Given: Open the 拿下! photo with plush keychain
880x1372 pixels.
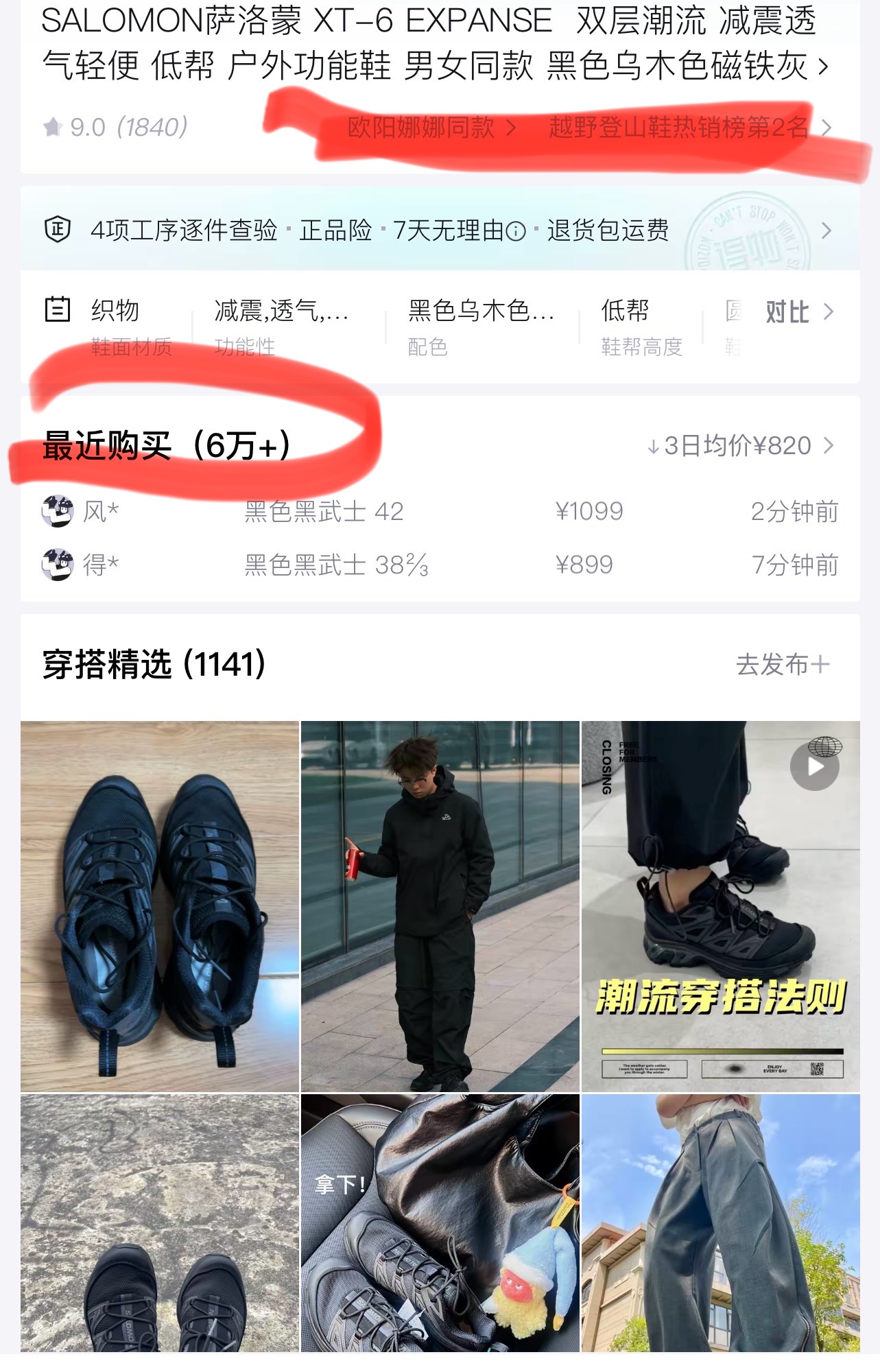Looking at the screenshot, I should pos(440,1222).
